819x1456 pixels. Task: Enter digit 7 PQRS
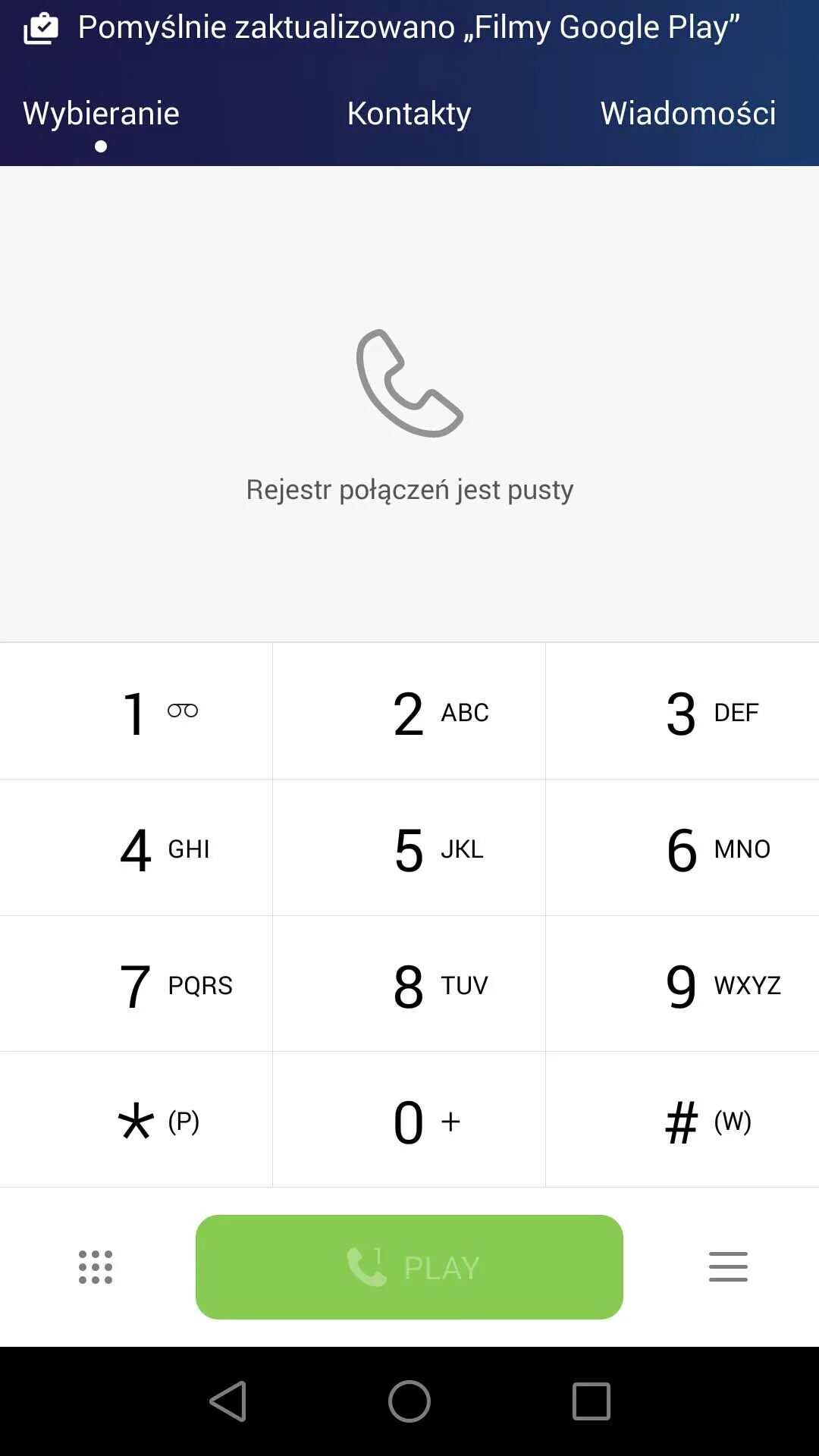pos(136,984)
